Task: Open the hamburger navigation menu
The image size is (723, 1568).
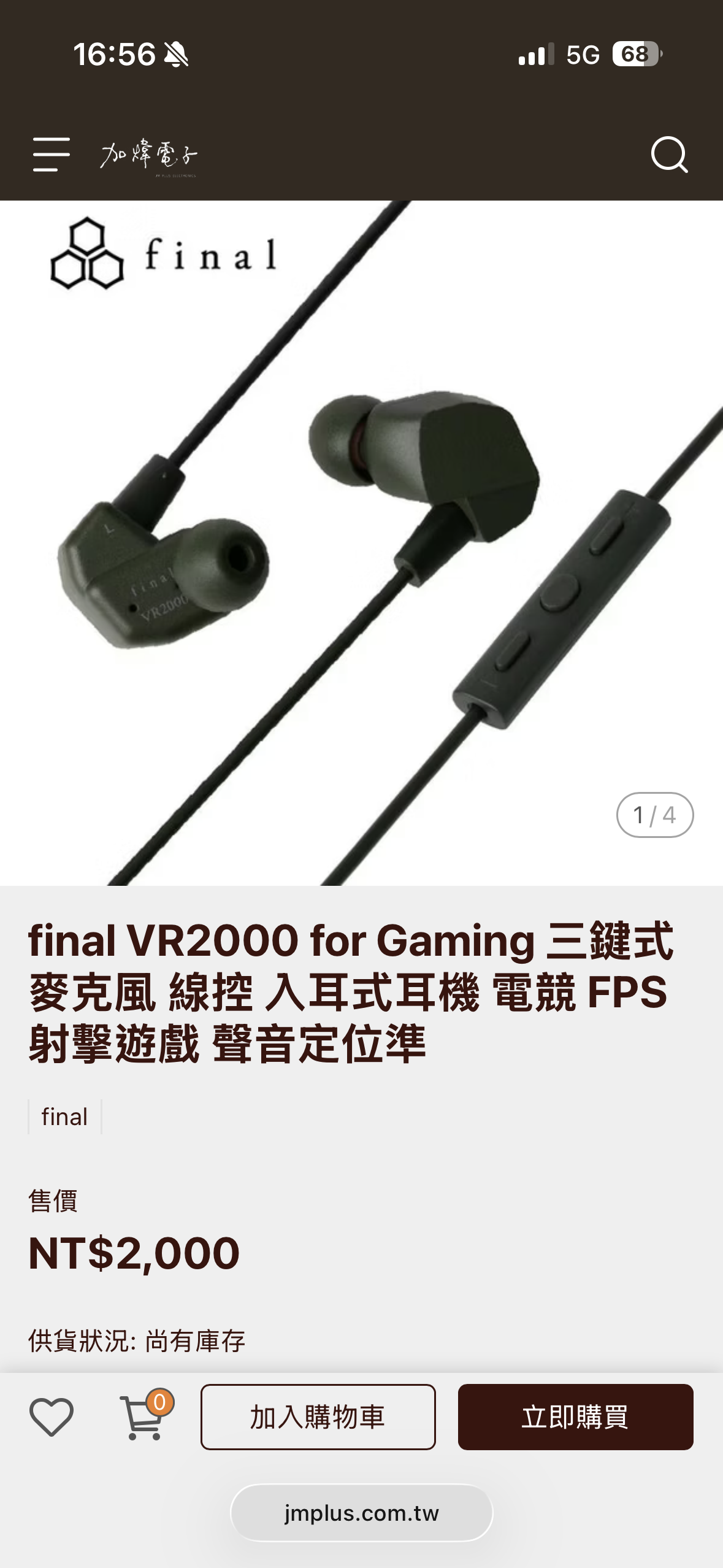Action: [x=52, y=155]
